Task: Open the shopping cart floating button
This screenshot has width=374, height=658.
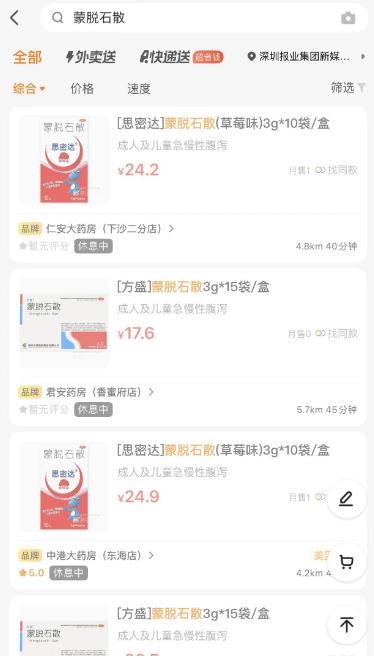Action: [x=346, y=562]
